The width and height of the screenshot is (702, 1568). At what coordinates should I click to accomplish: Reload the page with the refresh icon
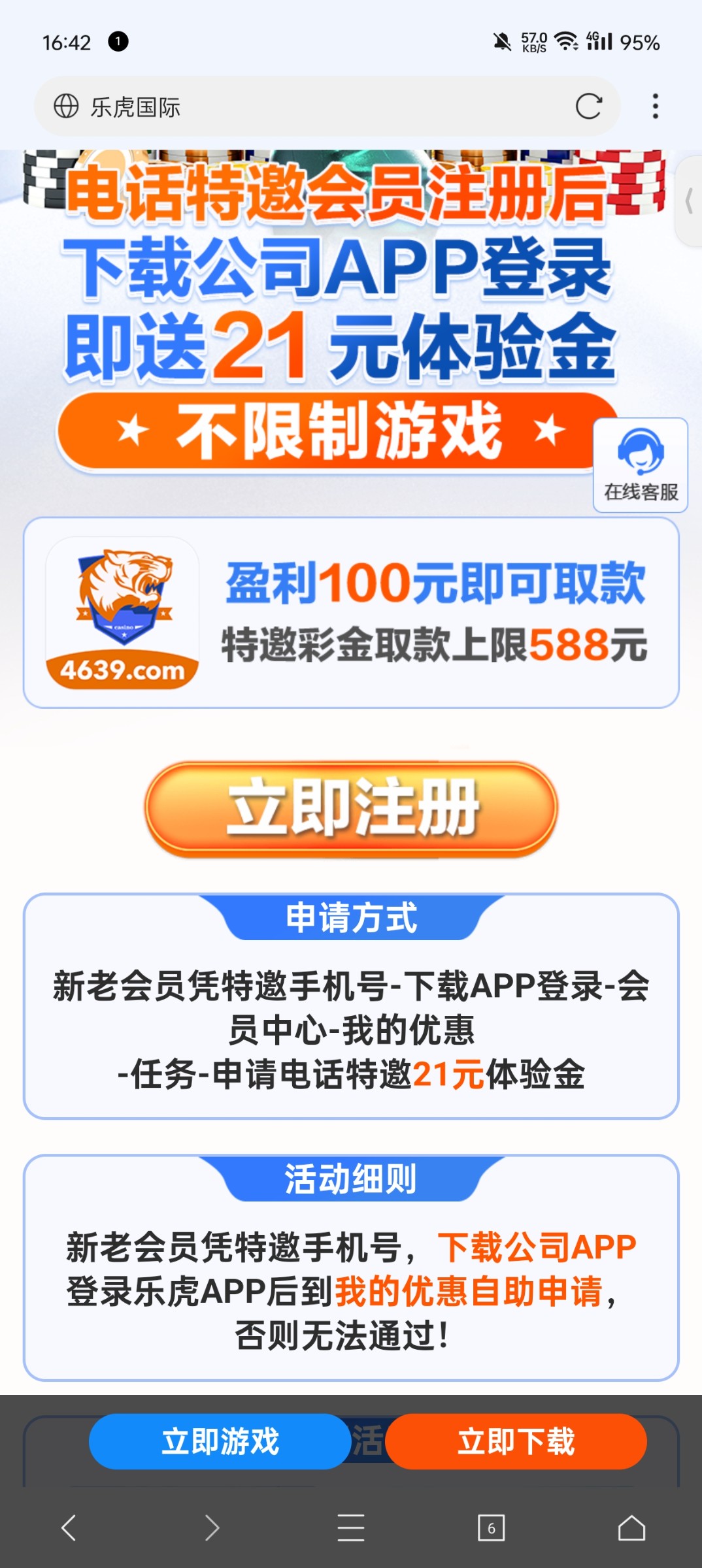tap(588, 106)
